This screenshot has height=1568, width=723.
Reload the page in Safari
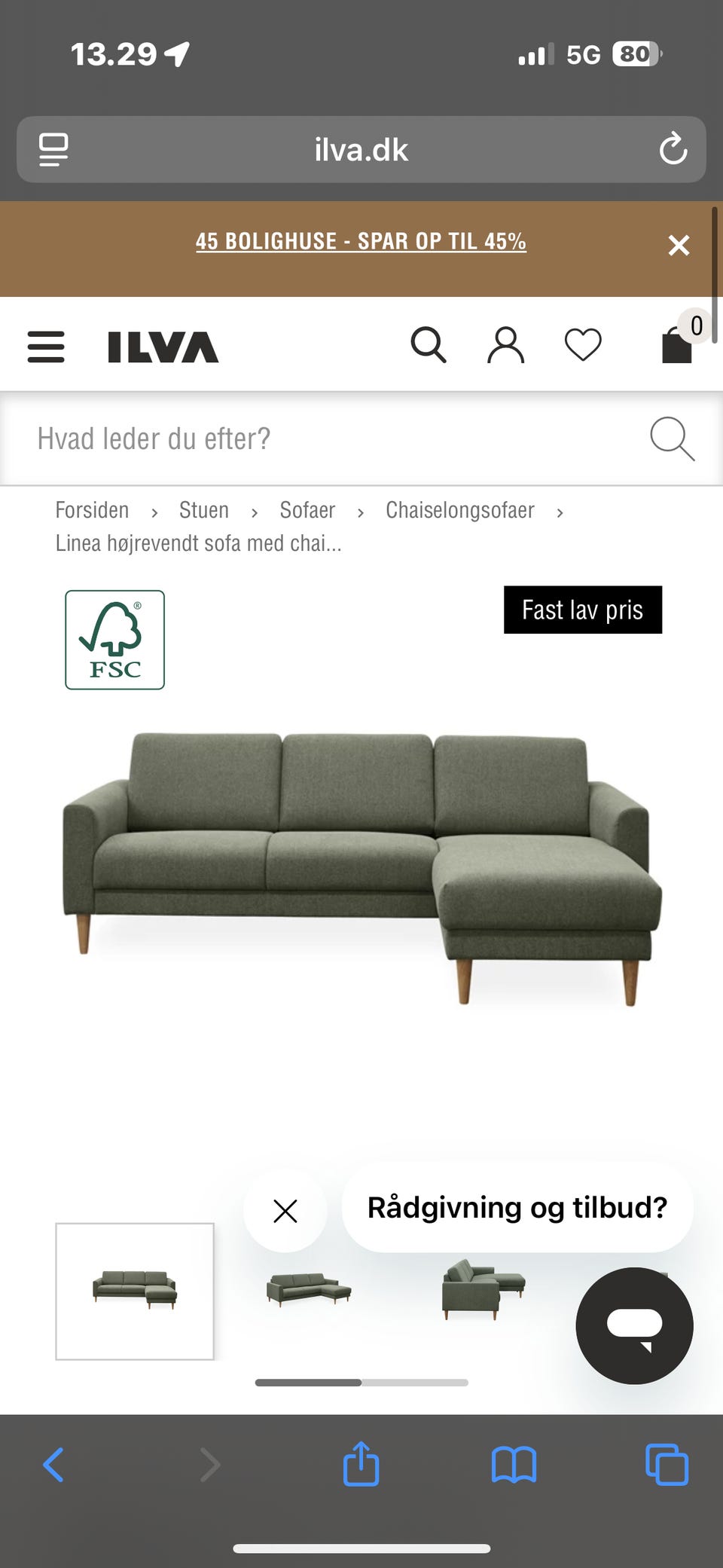(x=673, y=149)
